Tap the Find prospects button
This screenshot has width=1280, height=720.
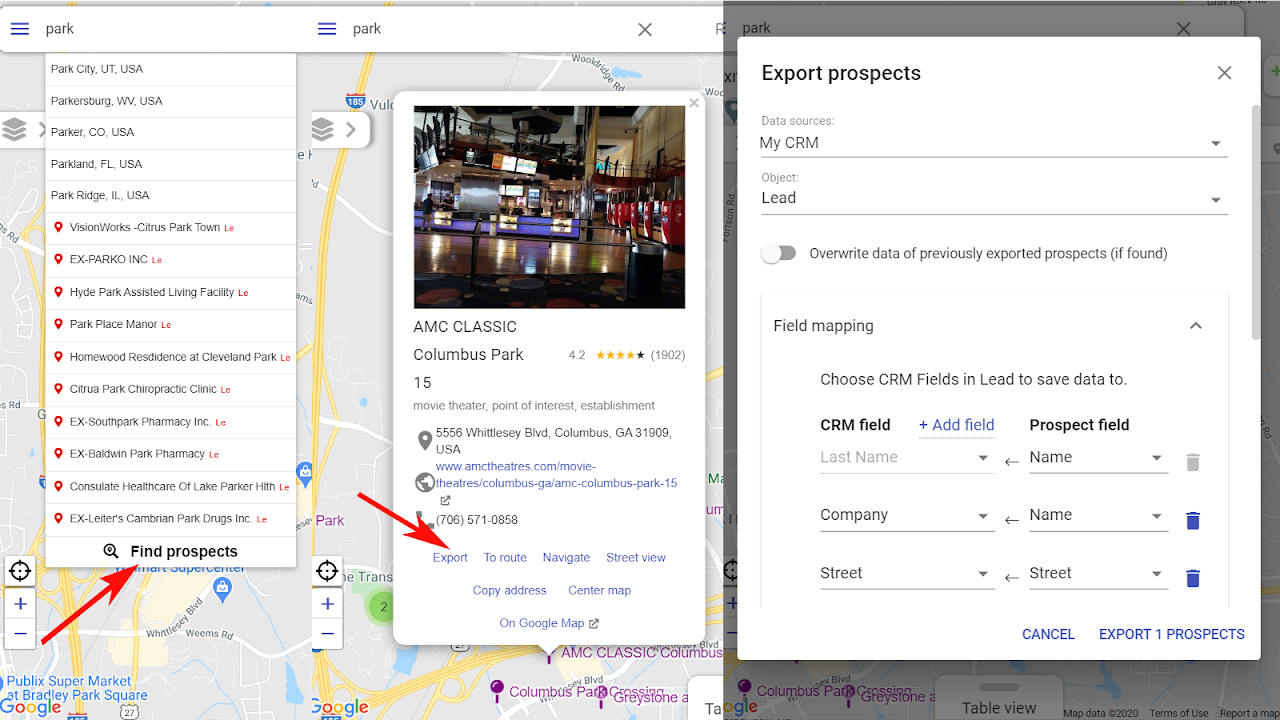171,551
